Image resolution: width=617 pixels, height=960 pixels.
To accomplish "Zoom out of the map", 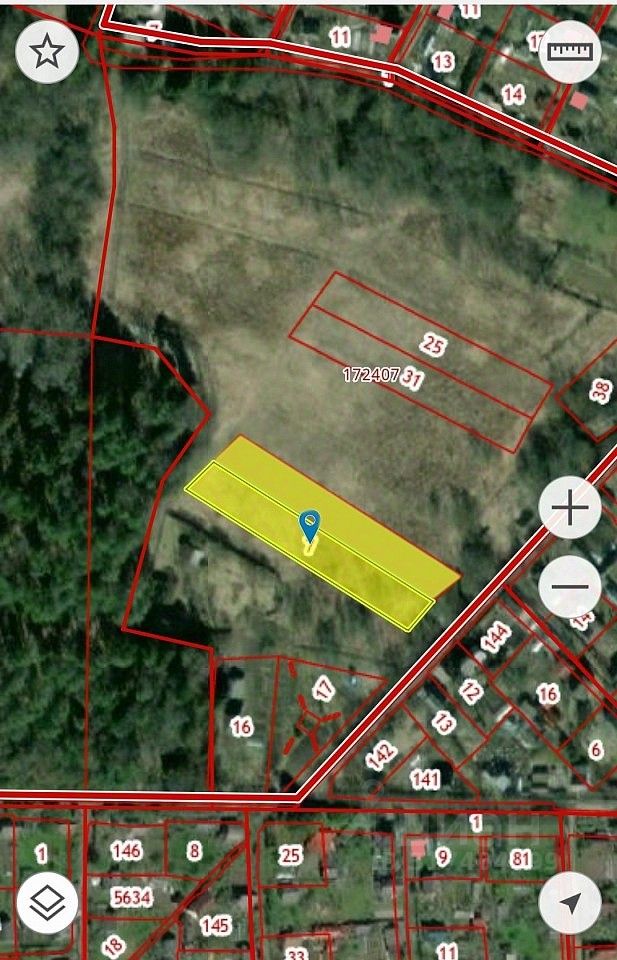I will [x=570, y=587].
